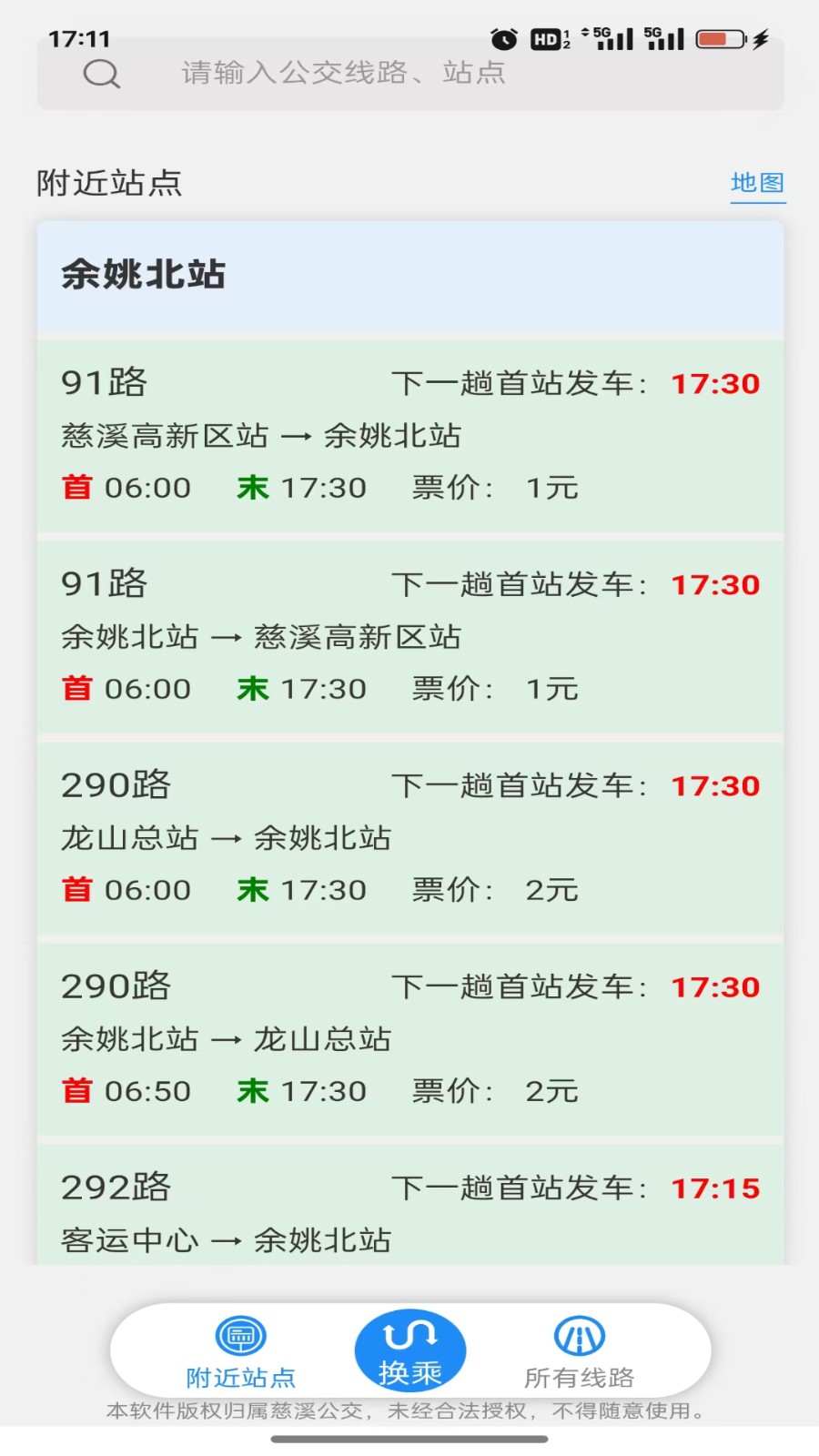Click the 17:15 departure time of 292路

(716, 1187)
